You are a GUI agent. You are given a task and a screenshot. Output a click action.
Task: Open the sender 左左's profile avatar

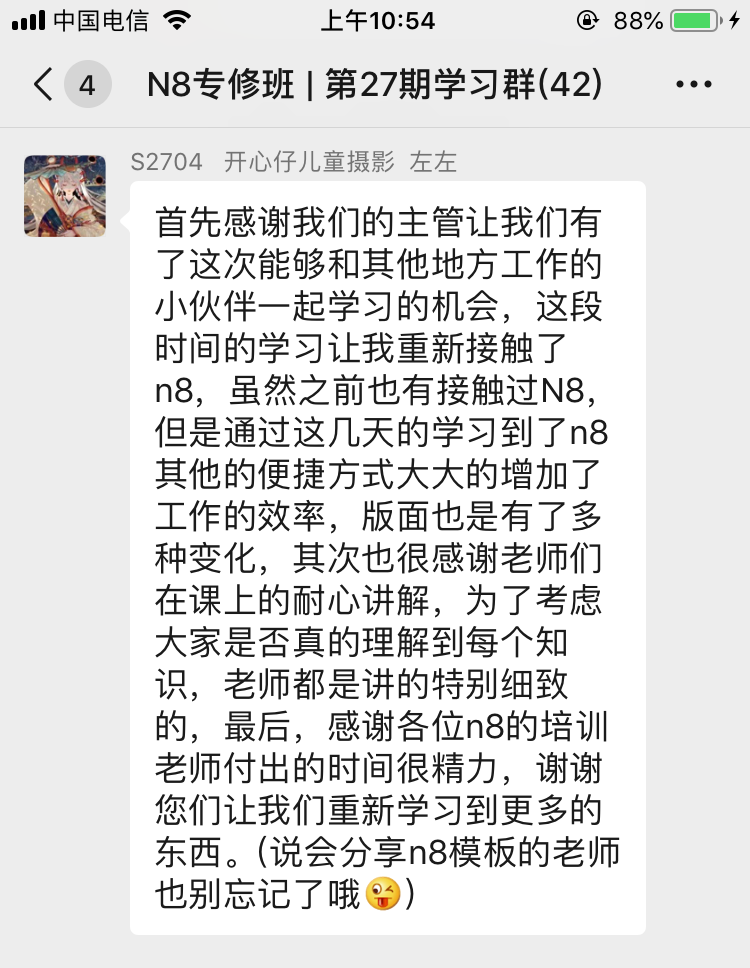point(65,196)
